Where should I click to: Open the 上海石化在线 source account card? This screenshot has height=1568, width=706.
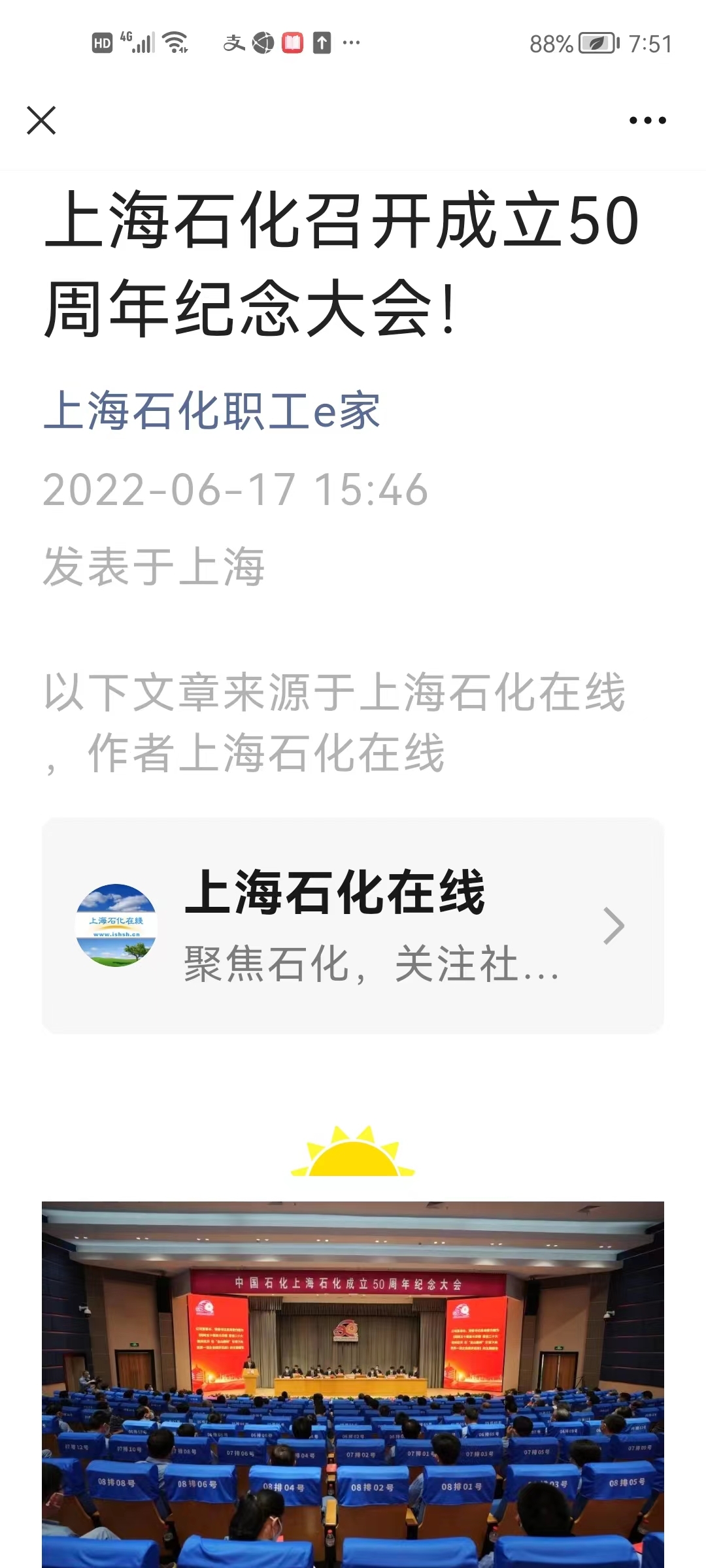pos(353,925)
